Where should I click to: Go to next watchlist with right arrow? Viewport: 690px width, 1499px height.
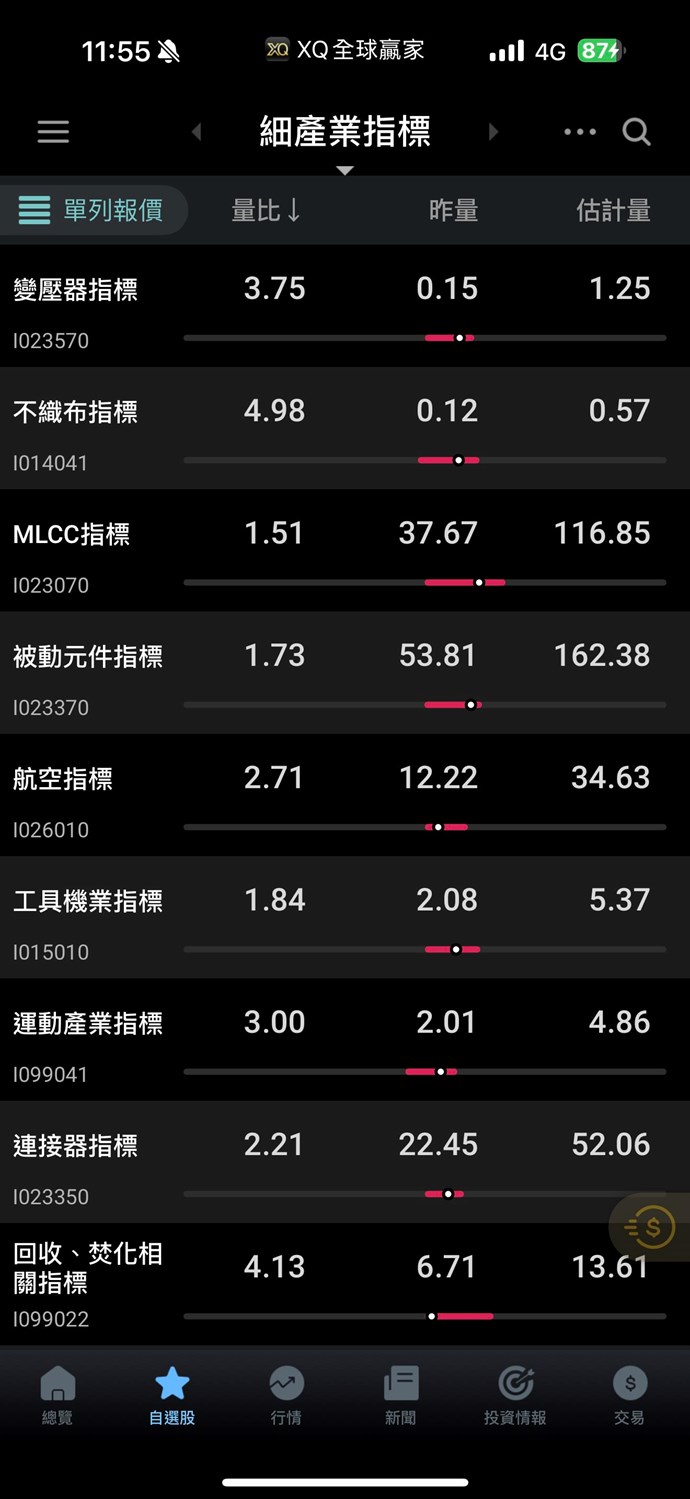[492, 132]
